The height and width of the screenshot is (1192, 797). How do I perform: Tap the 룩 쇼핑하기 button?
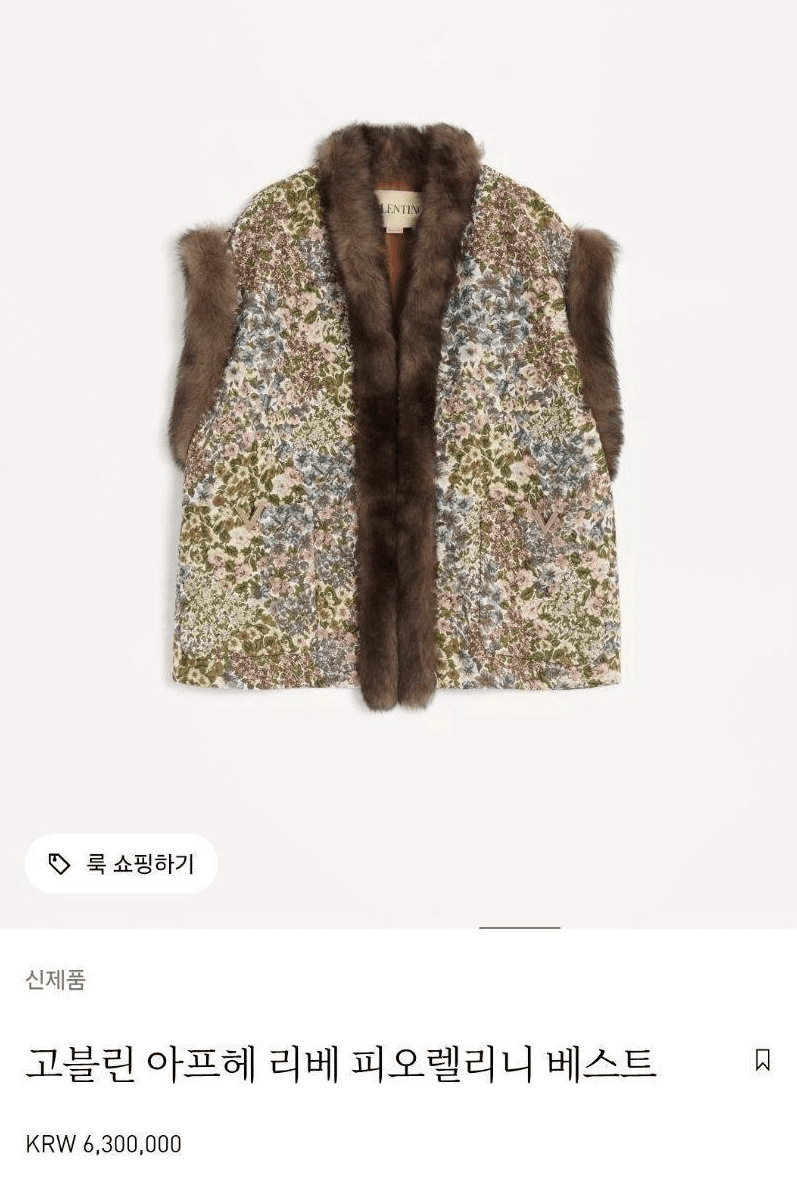(x=121, y=863)
